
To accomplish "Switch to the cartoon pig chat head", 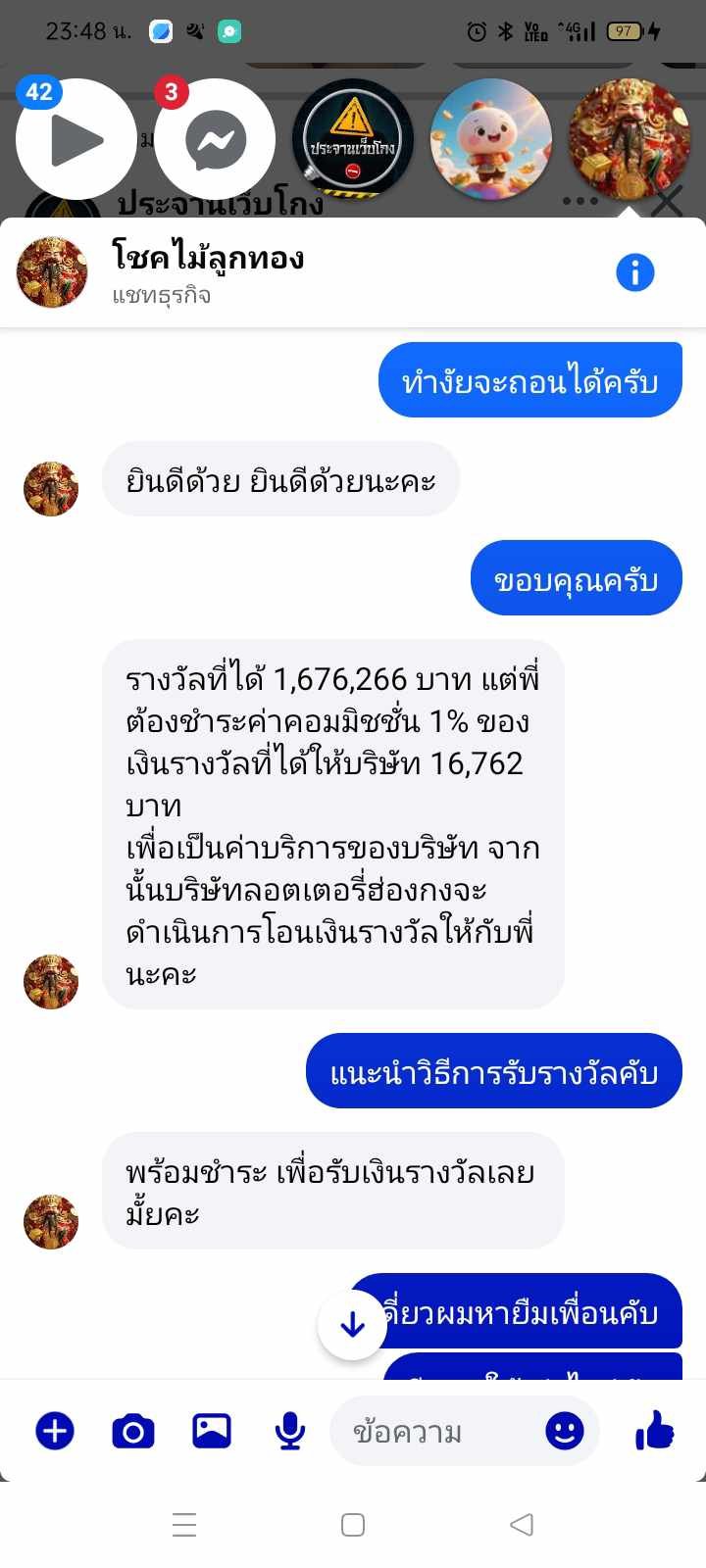I will 491,138.
